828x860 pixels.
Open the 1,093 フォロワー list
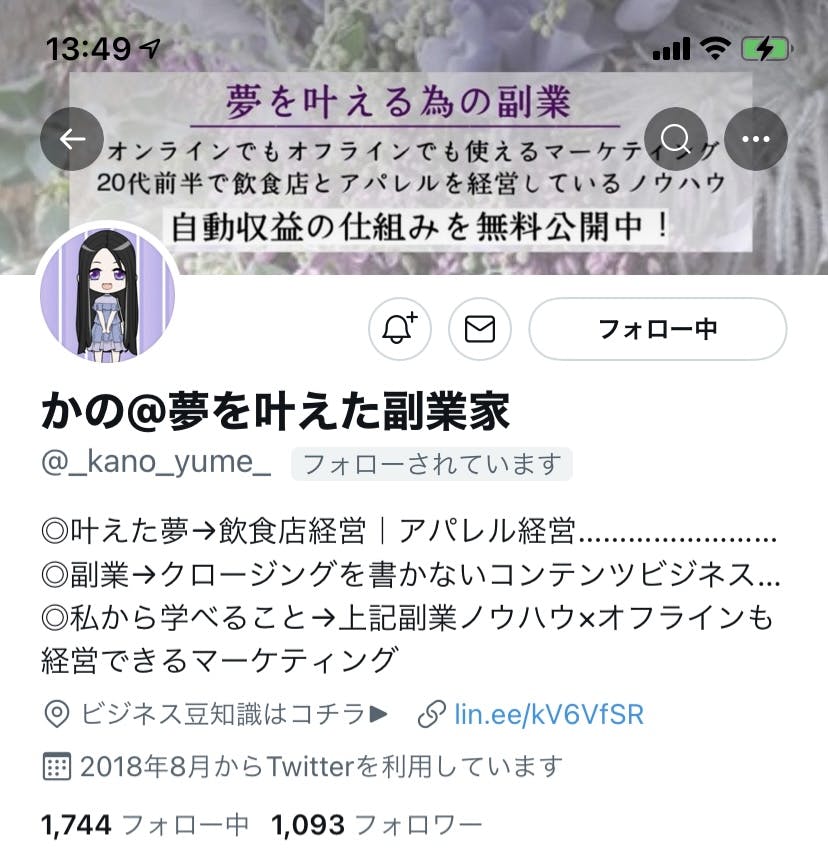coord(377,825)
